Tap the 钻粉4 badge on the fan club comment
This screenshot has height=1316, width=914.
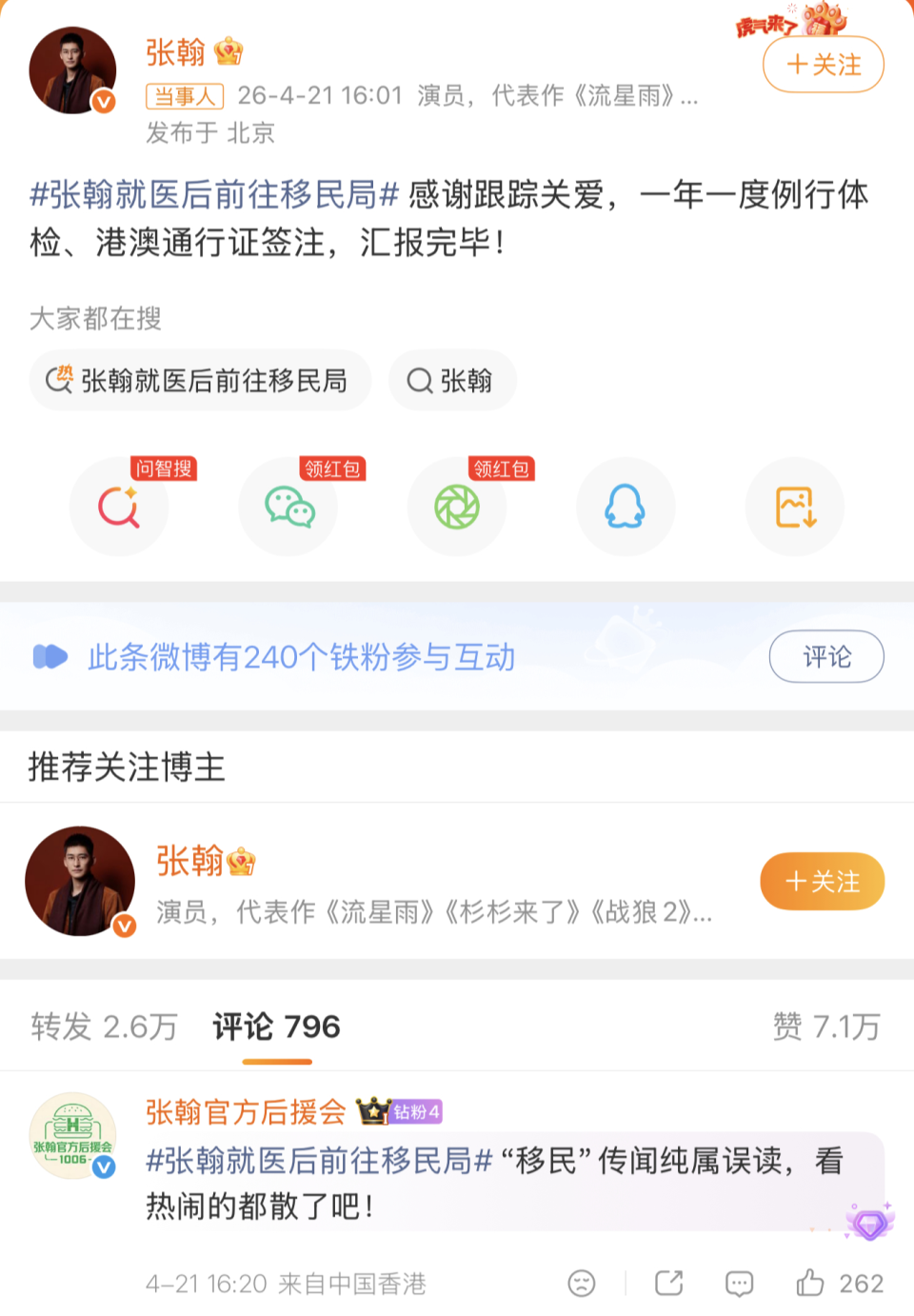point(416,1110)
